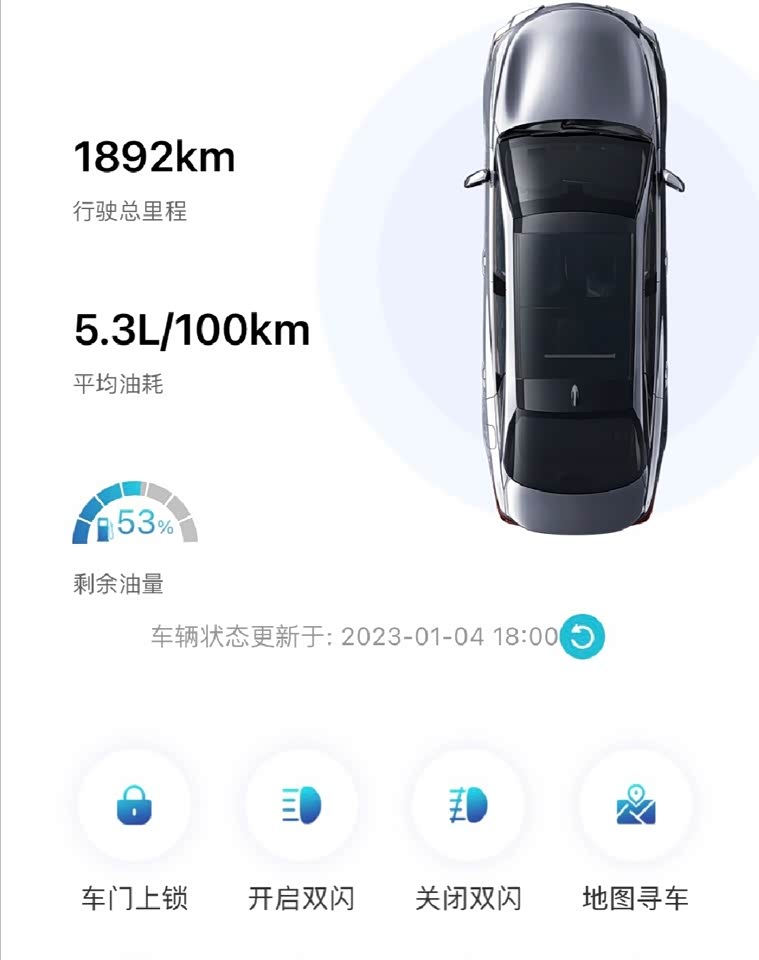Refresh the vehicle status update
This screenshot has height=960, width=759.
click(x=582, y=637)
